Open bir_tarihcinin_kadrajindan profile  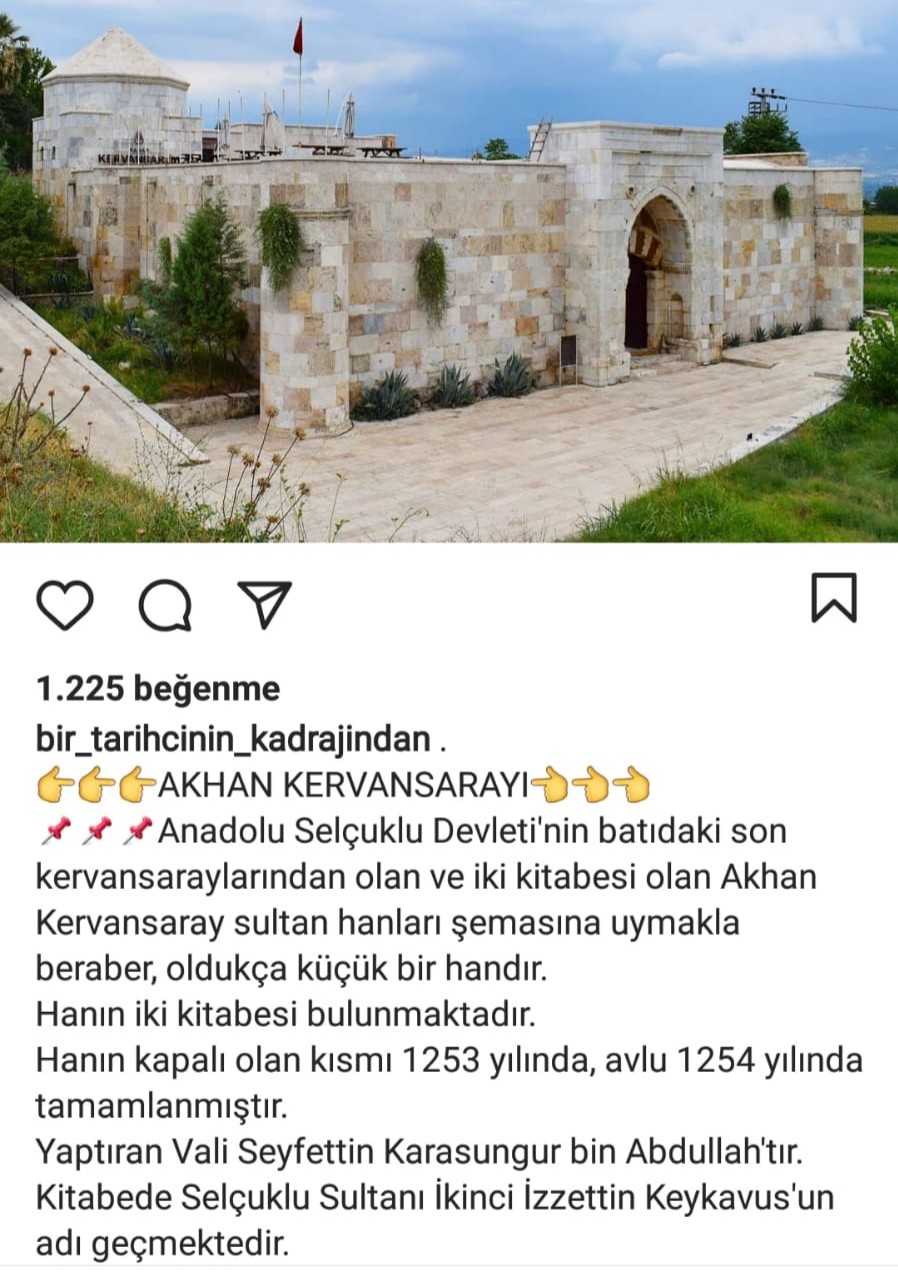(x=232, y=739)
